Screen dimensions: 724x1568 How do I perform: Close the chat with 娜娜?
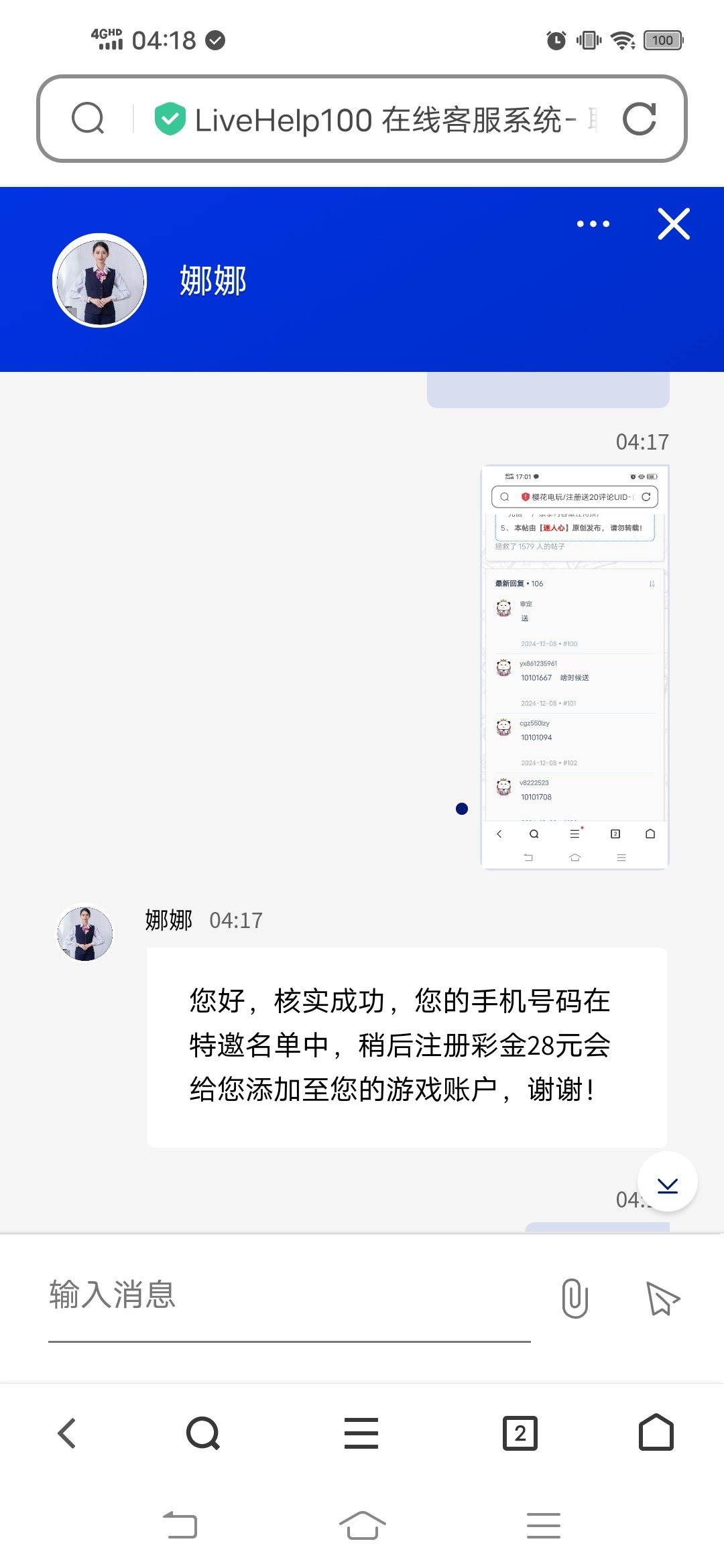coord(674,224)
